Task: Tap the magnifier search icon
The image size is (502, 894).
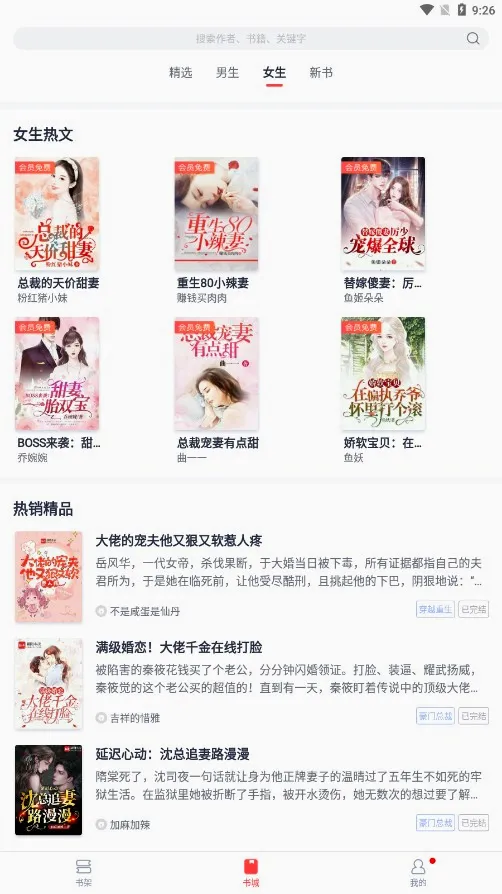Action: (473, 38)
